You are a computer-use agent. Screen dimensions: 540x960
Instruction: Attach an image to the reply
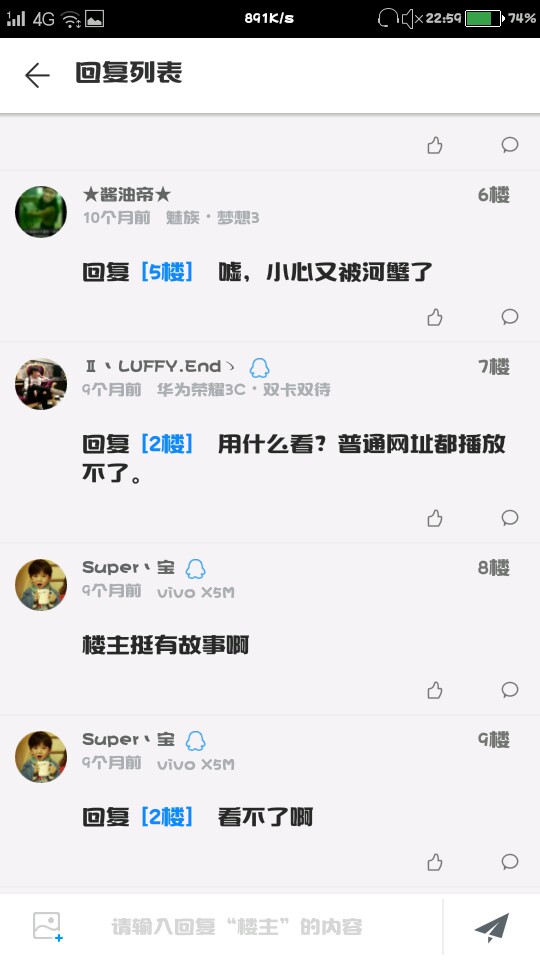[48, 926]
